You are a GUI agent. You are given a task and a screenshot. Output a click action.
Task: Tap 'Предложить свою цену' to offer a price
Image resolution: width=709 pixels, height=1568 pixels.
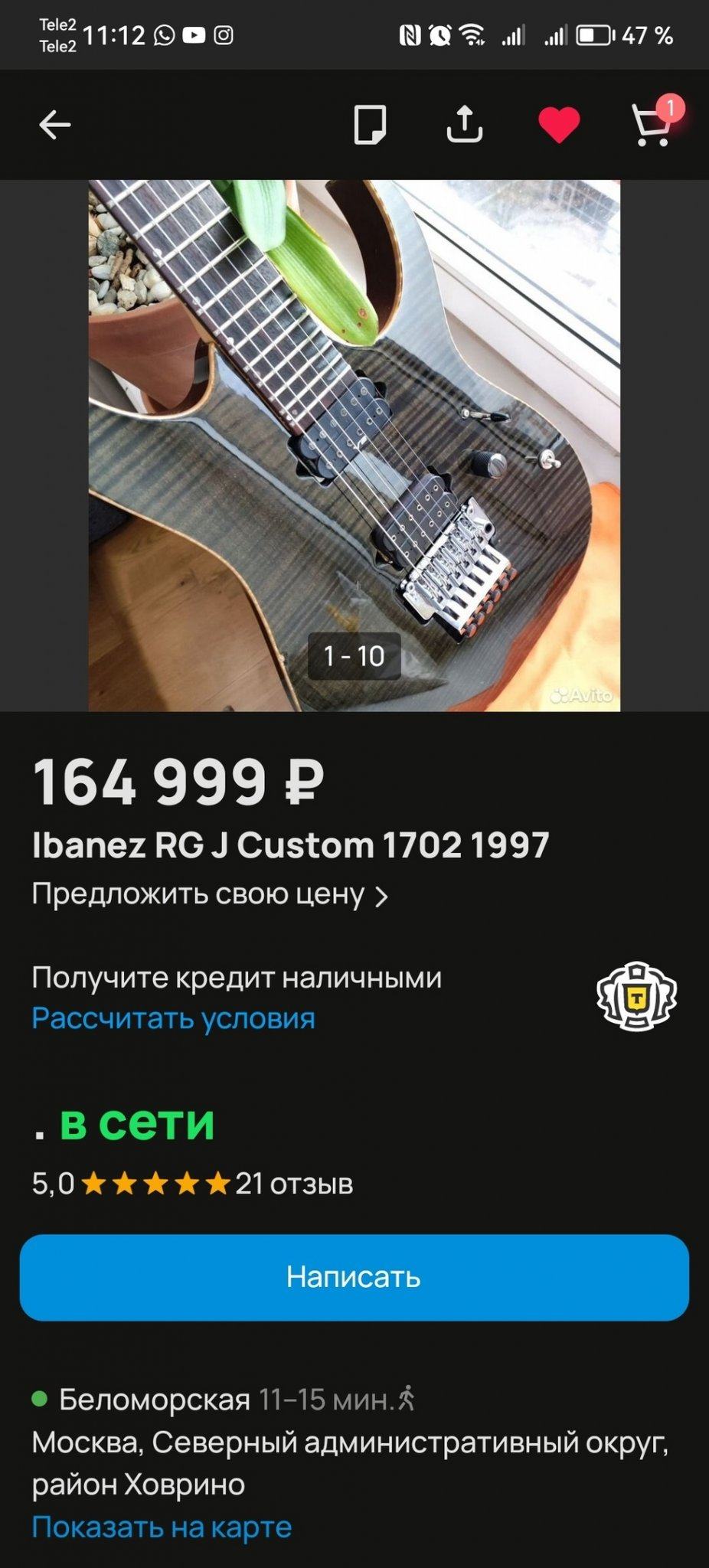210,894
